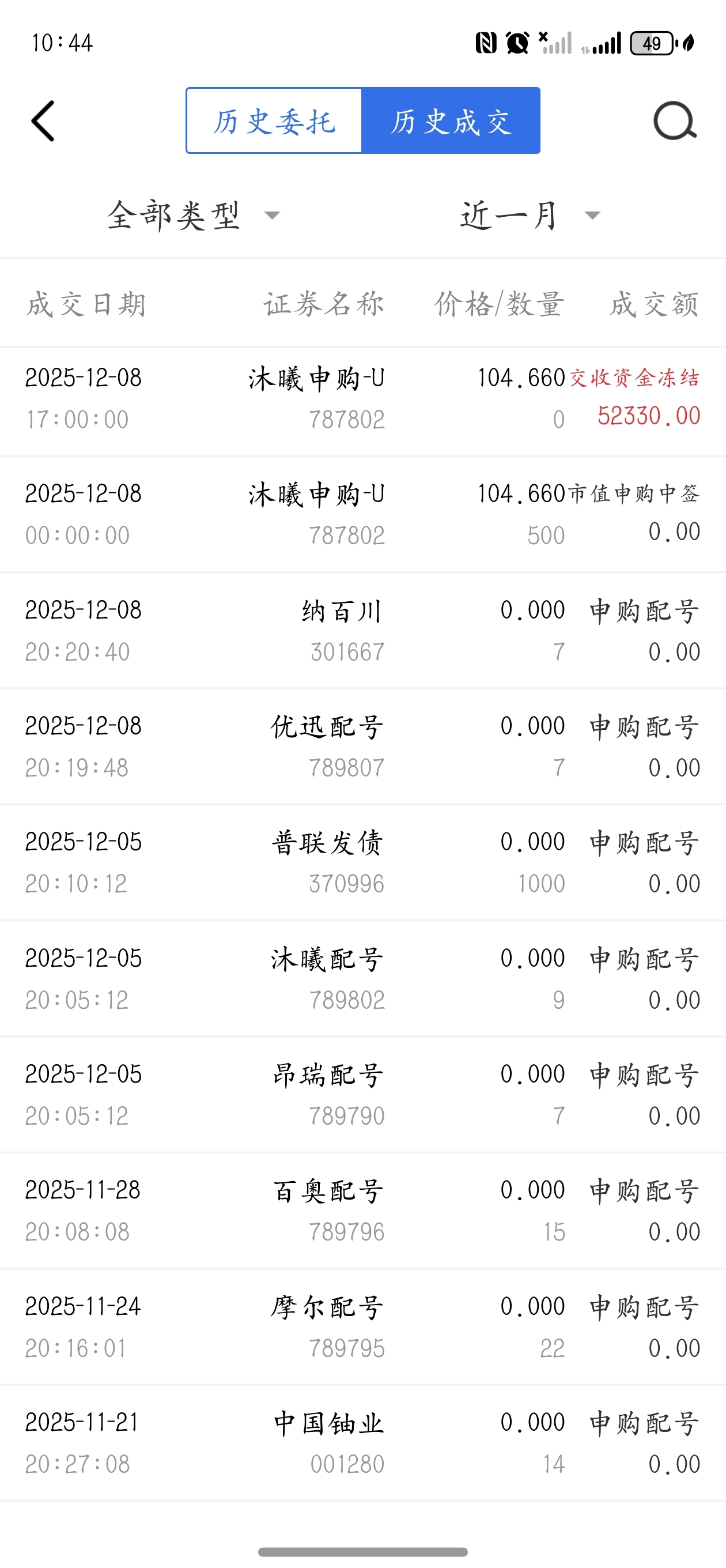Open the 沐曦配号 789802 record
The width and height of the screenshot is (726, 1568).
362,979
